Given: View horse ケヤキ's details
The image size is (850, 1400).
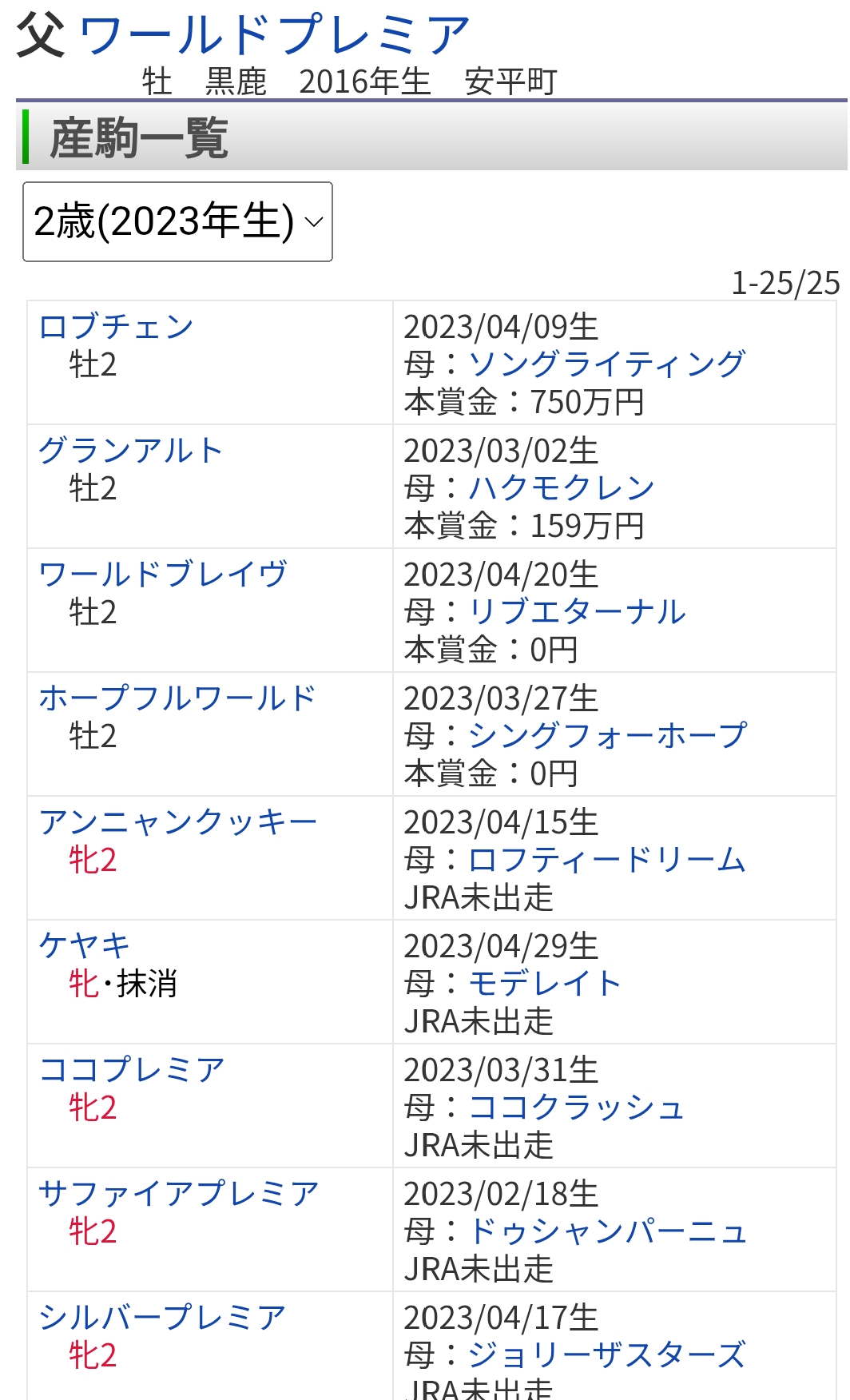Looking at the screenshot, I should [x=84, y=946].
